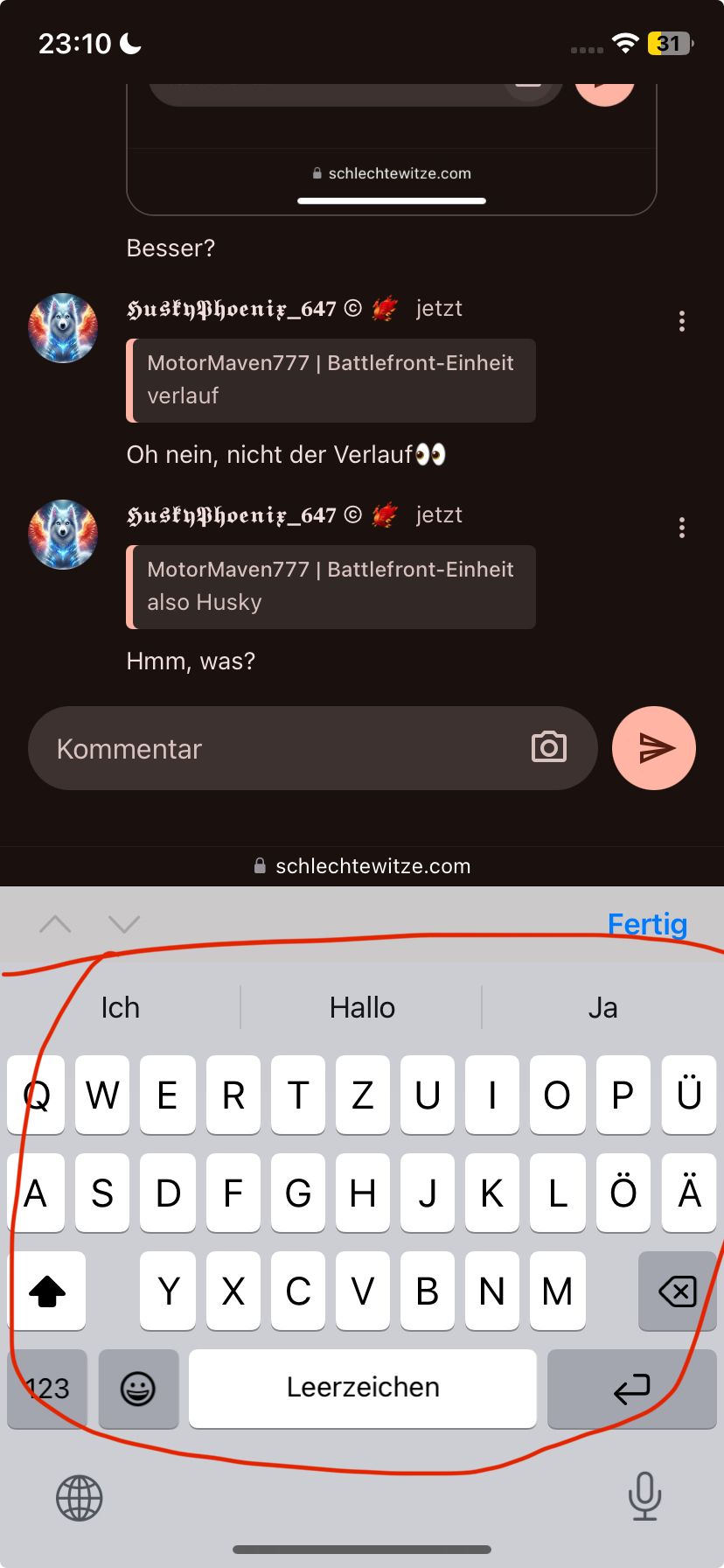View the HuskyPhoenix_647 avatar on the "Hmm, was?" comment
This screenshot has height=1568, width=724.
(63, 535)
